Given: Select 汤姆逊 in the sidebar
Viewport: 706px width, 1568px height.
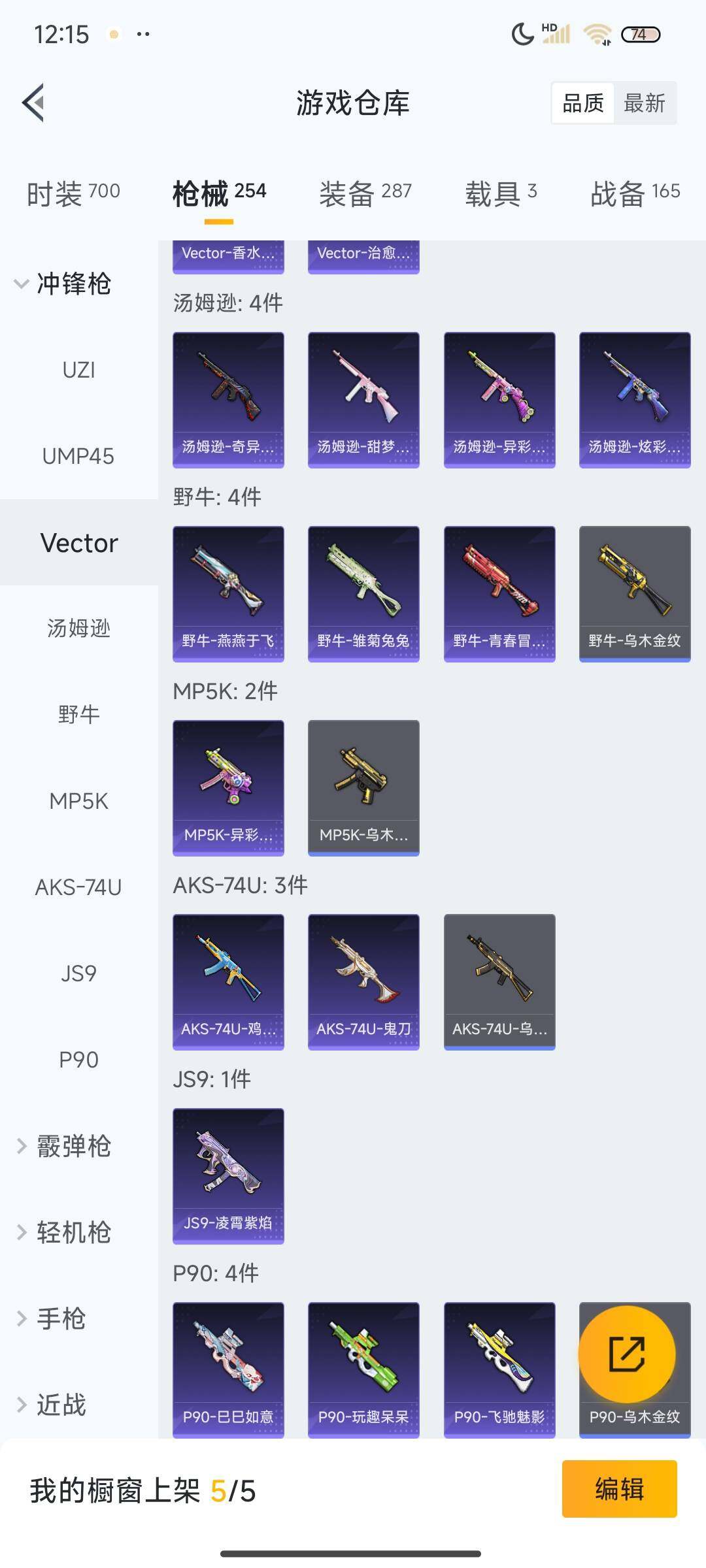Looking at the screenshot, I should tap(78, 629).
